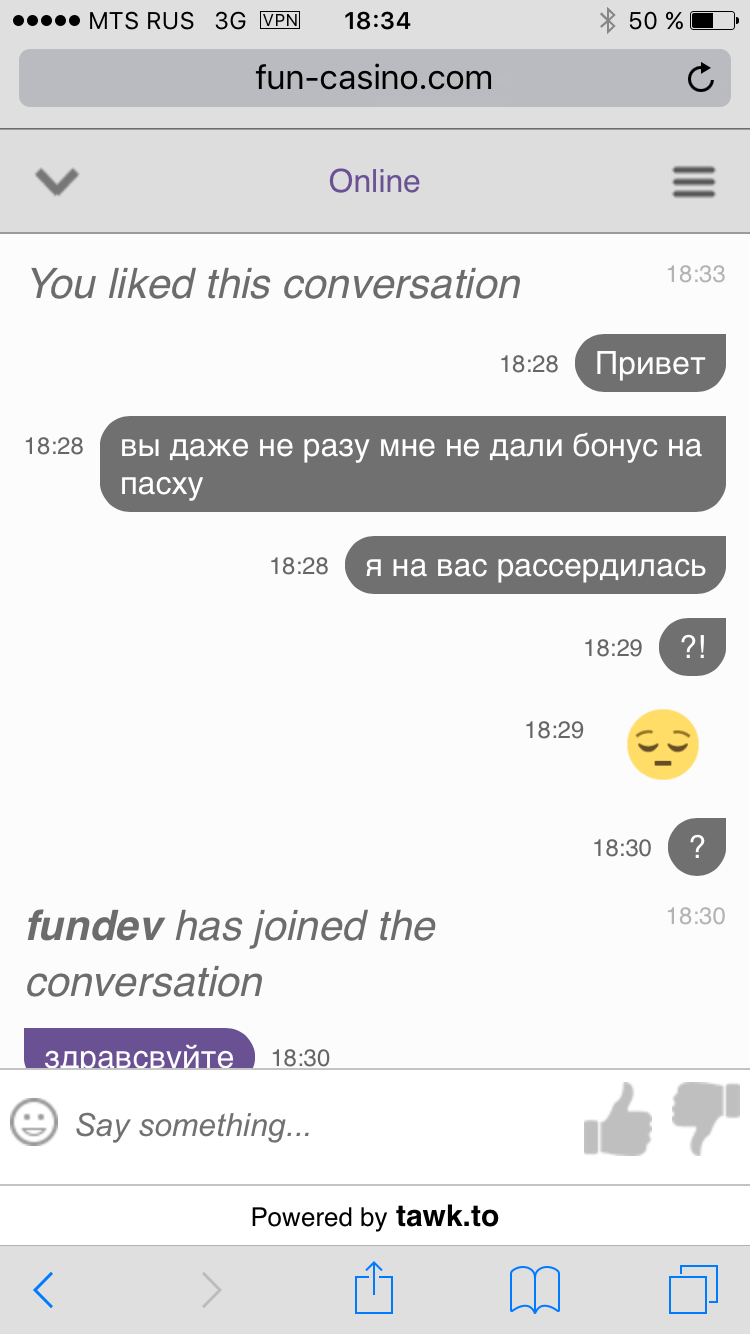Rate the conversation with thumbs up
This screenshot has height=1334, width=750.
pos(618,1120)
